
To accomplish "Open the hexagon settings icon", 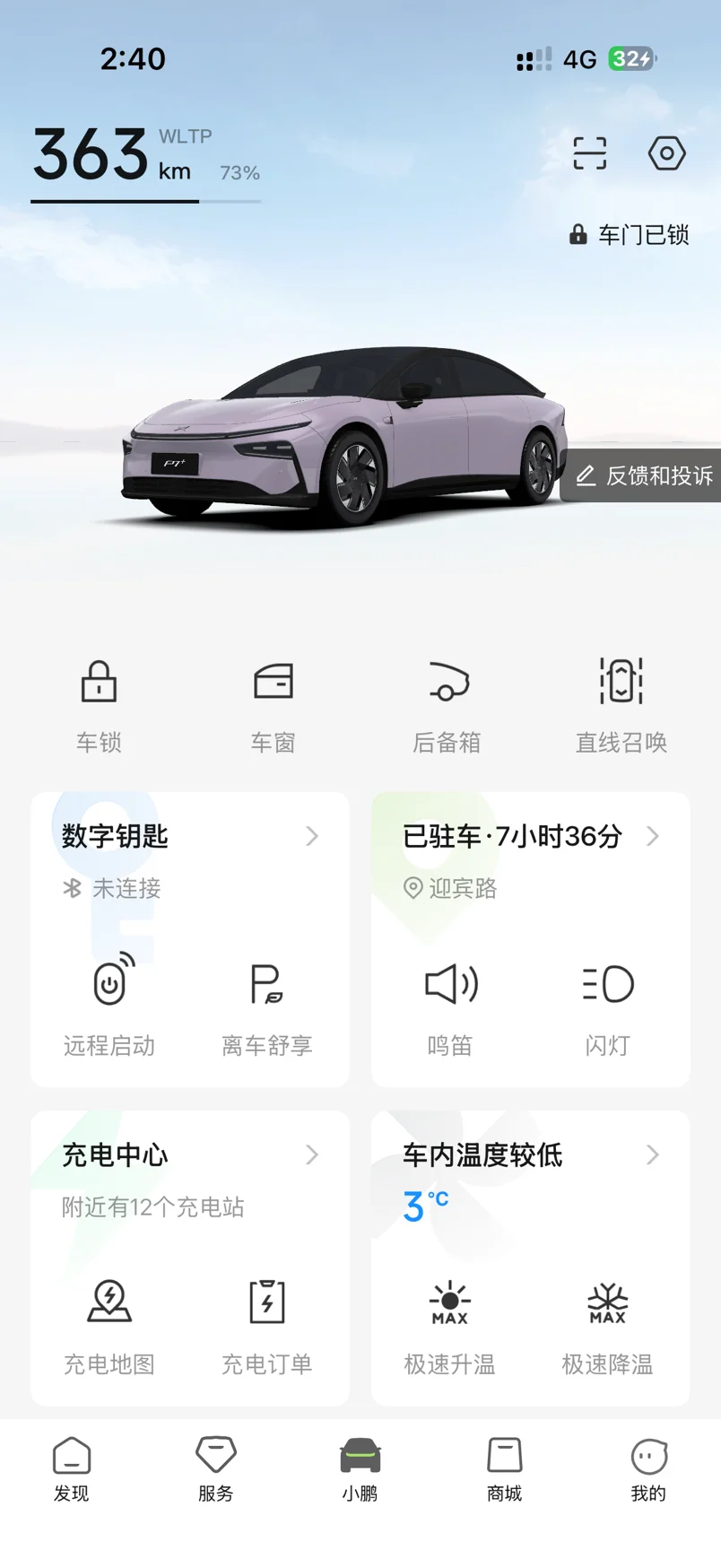I will pyautogui.click(x=666, y=153).
